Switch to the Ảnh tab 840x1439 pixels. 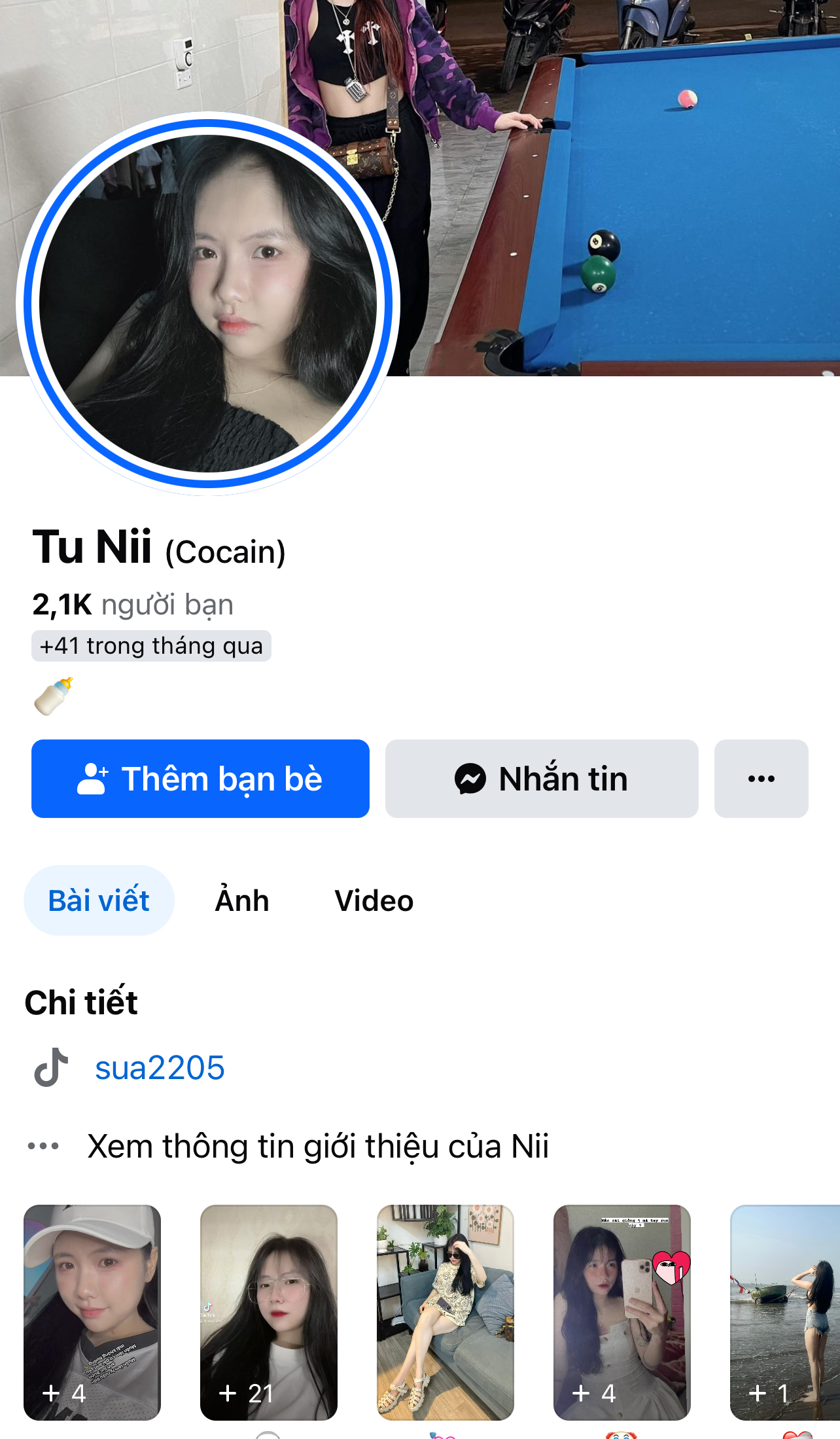click(242, 900)
